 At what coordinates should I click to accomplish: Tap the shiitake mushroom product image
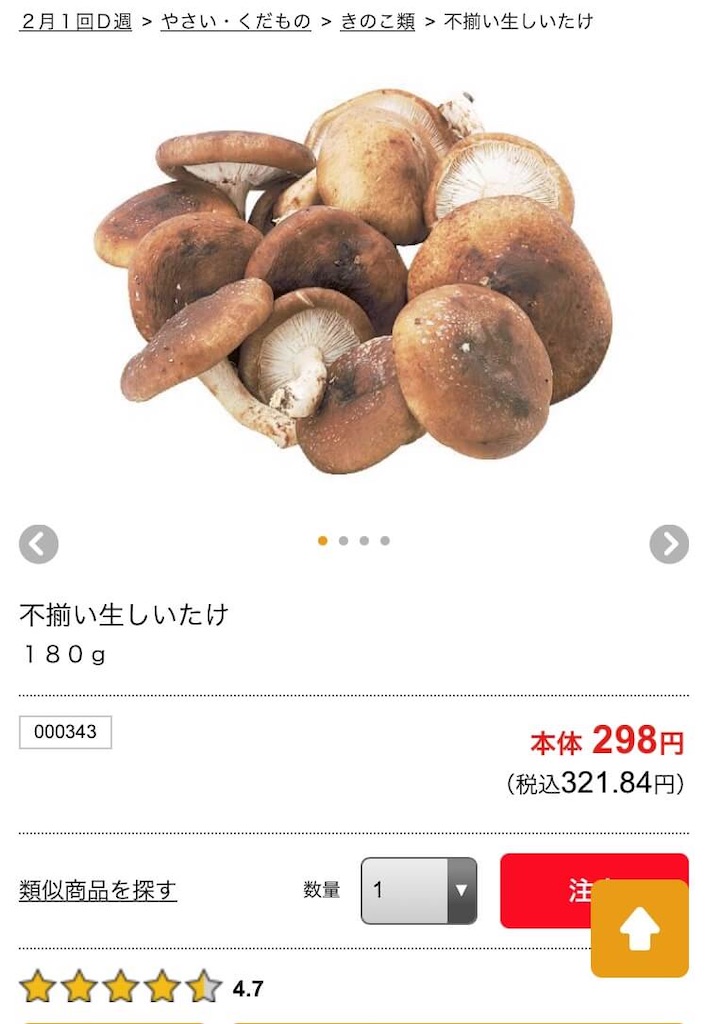[x=353, y=282]
